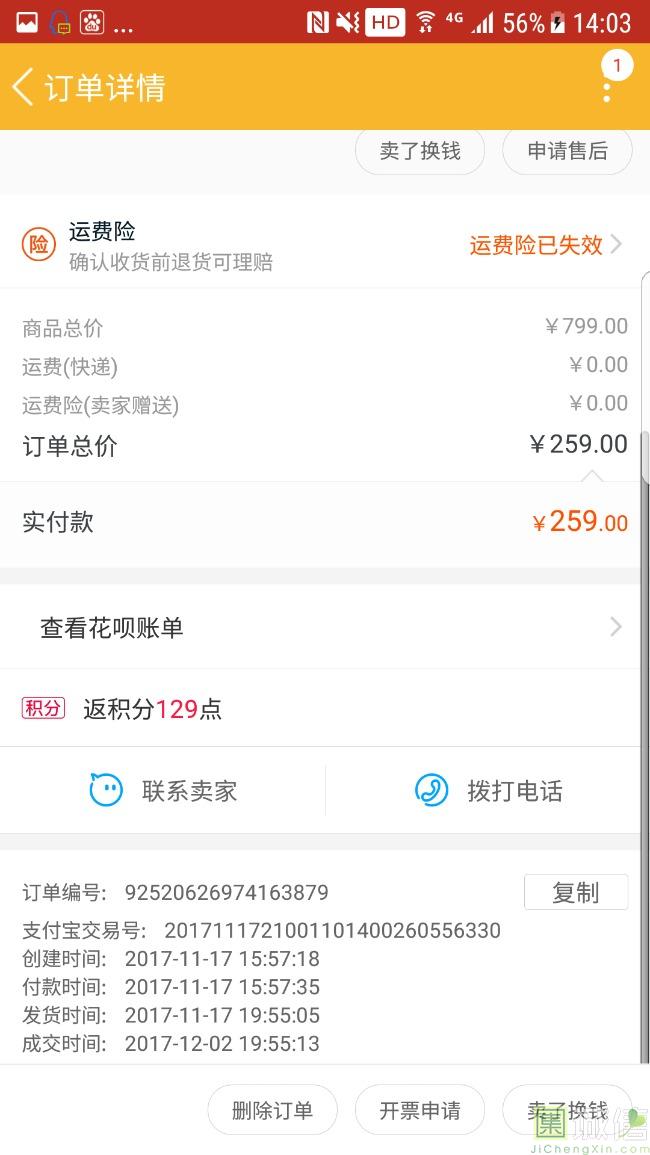Copy the order number with 复制
Viewport: 650px width, 1155px height.
click(575, 892)
